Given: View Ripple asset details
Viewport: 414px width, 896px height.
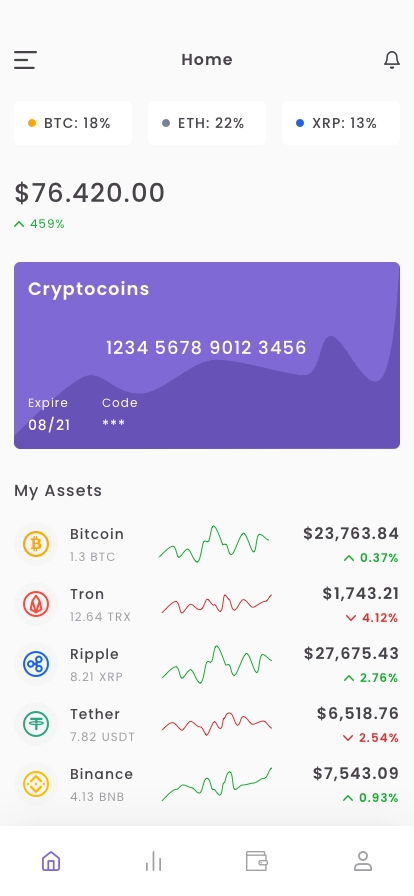Looking at the screenshot, I should tap(207, 665).
